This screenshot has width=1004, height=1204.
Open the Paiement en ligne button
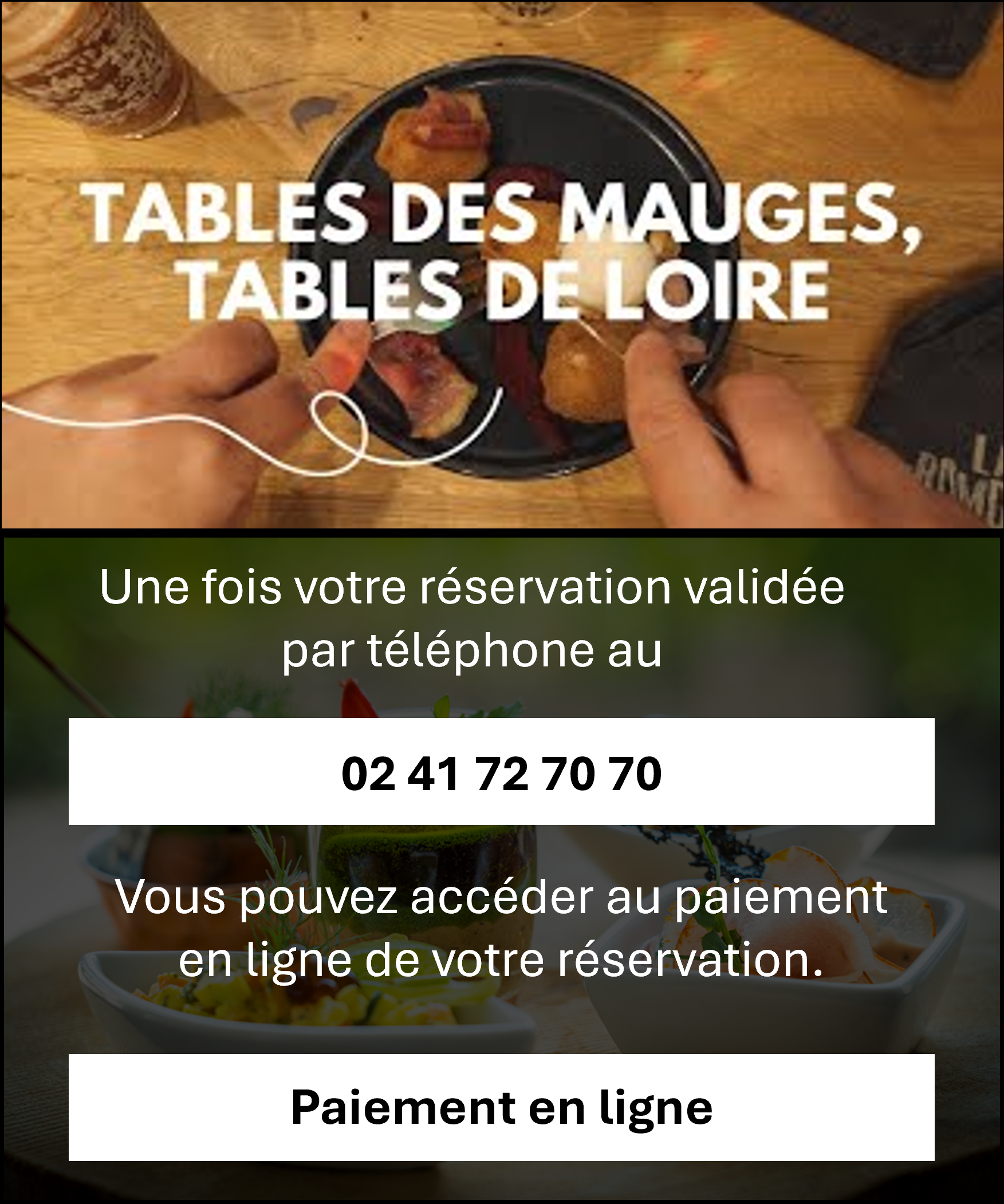501,1107
